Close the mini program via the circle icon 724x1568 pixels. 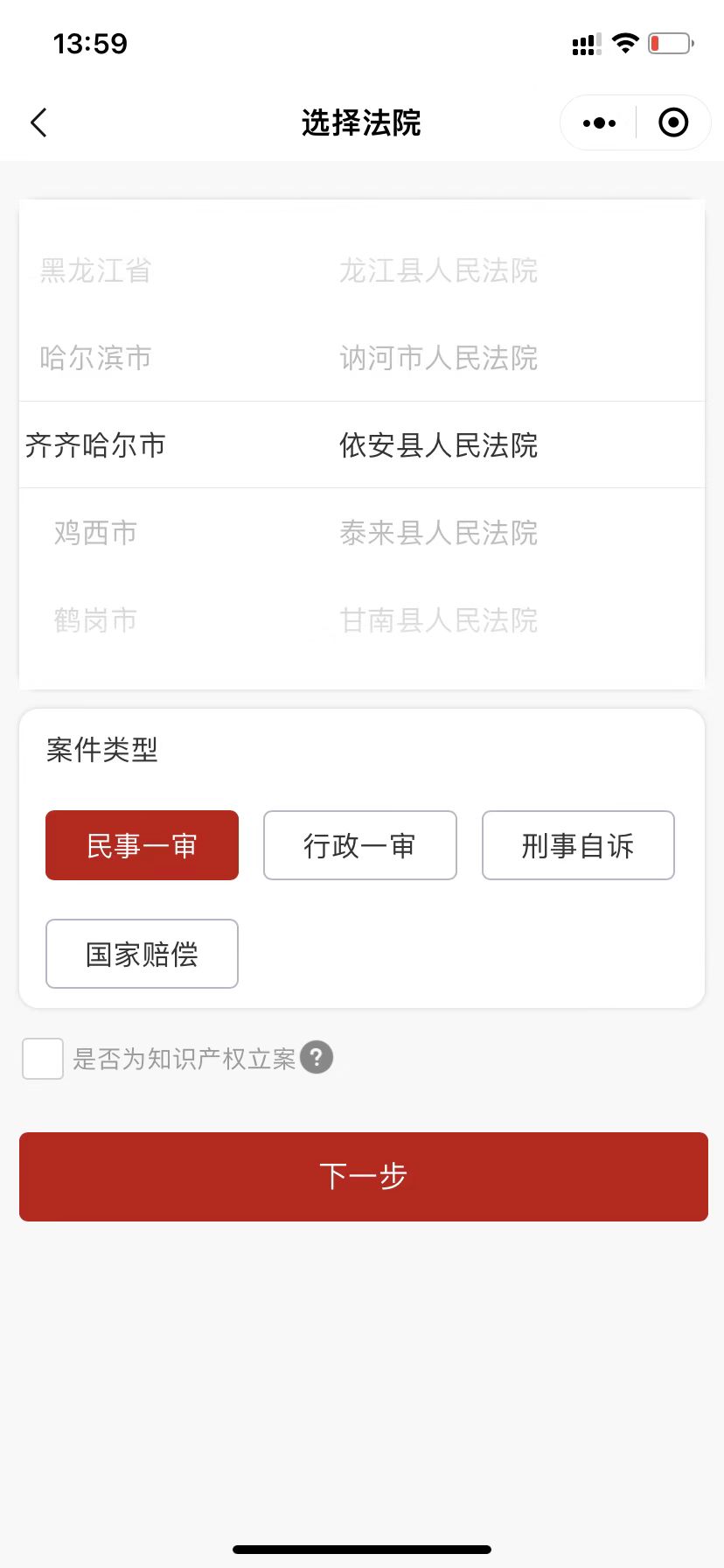672,122
